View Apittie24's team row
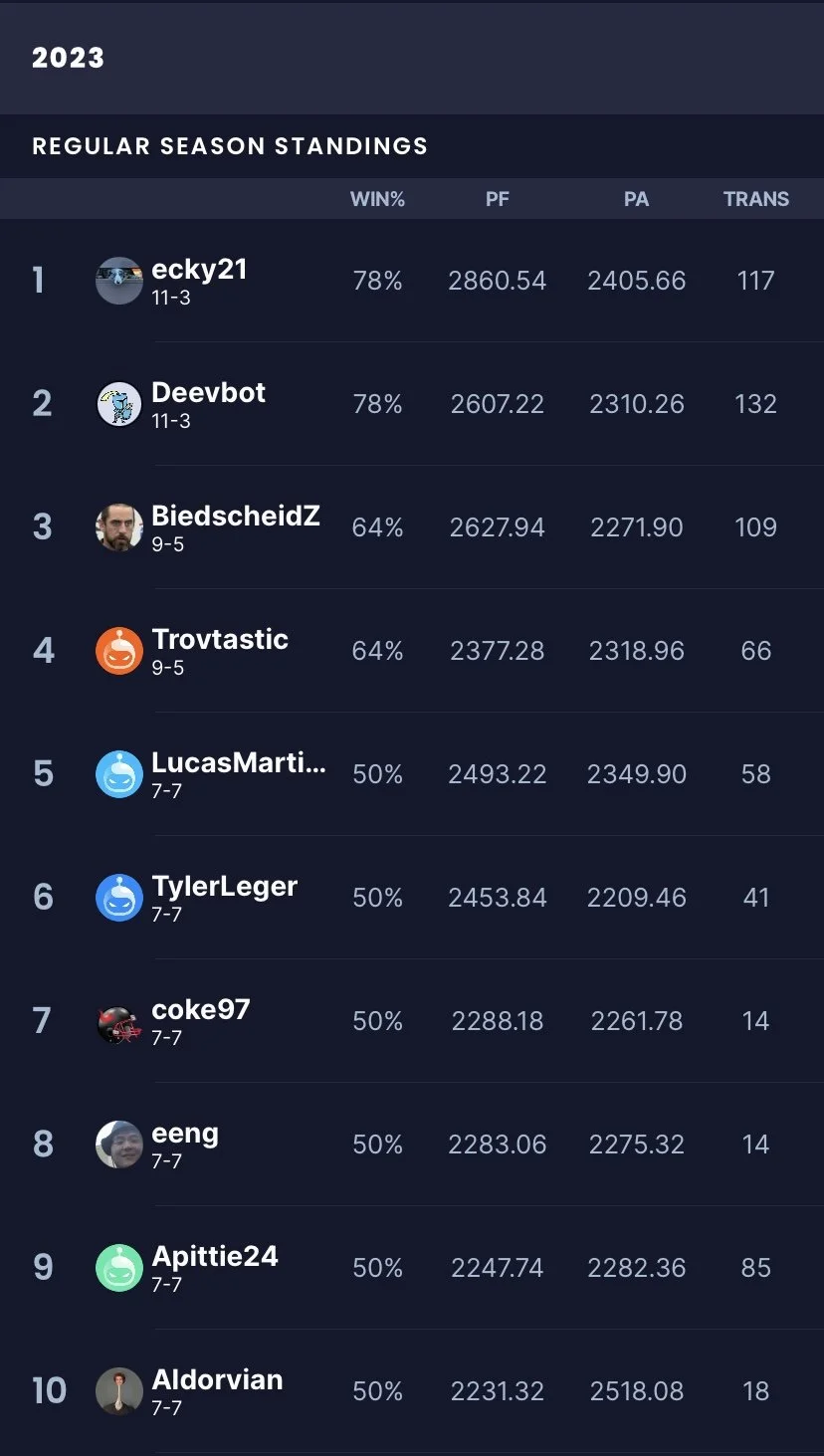This screenshot has width=824, height=1456. pyautogui.click(x=412, y=1268)
